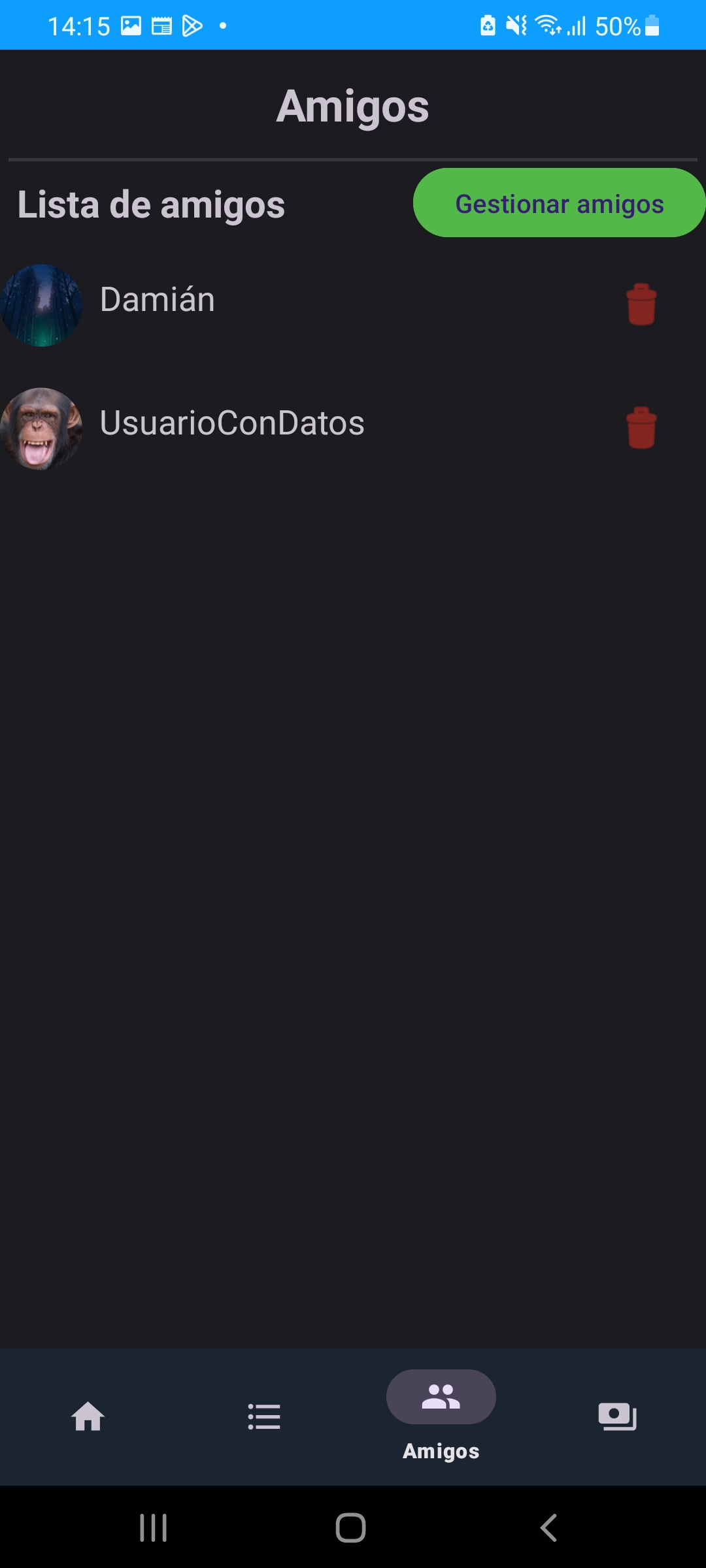Go to the home tab
706x1568 pixels.
point(88,1416)
